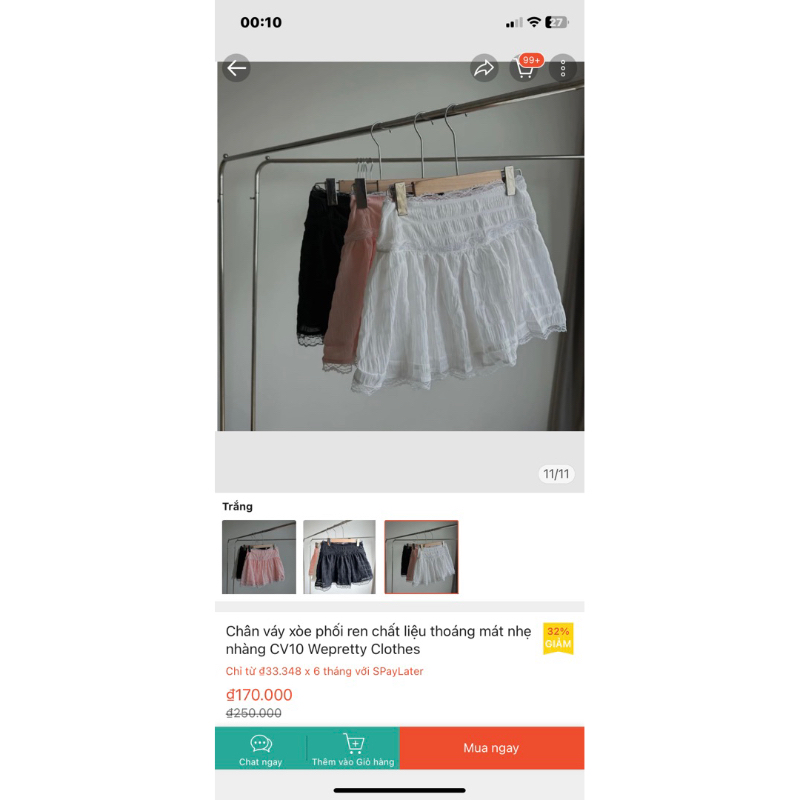Buy now with Mua ngay
This screenshot has height=800, width=800.
[491, 748]
